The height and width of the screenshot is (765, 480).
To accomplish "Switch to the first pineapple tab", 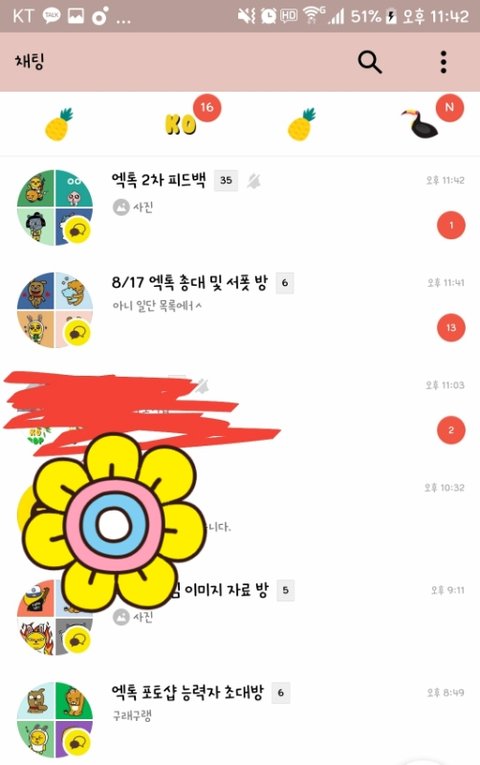I will 59,124.
